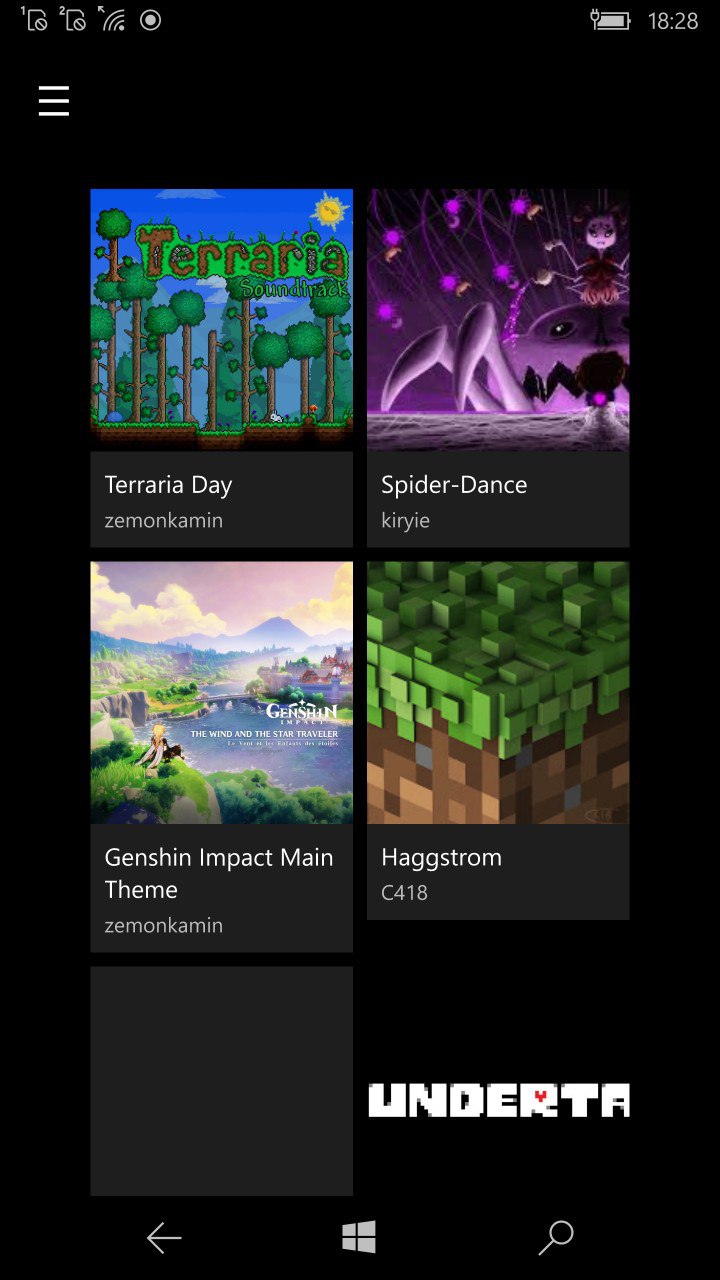This screenshot has width=720, height=1280.
Task: Open the system search magnifier
Action: pos(556,1238)
